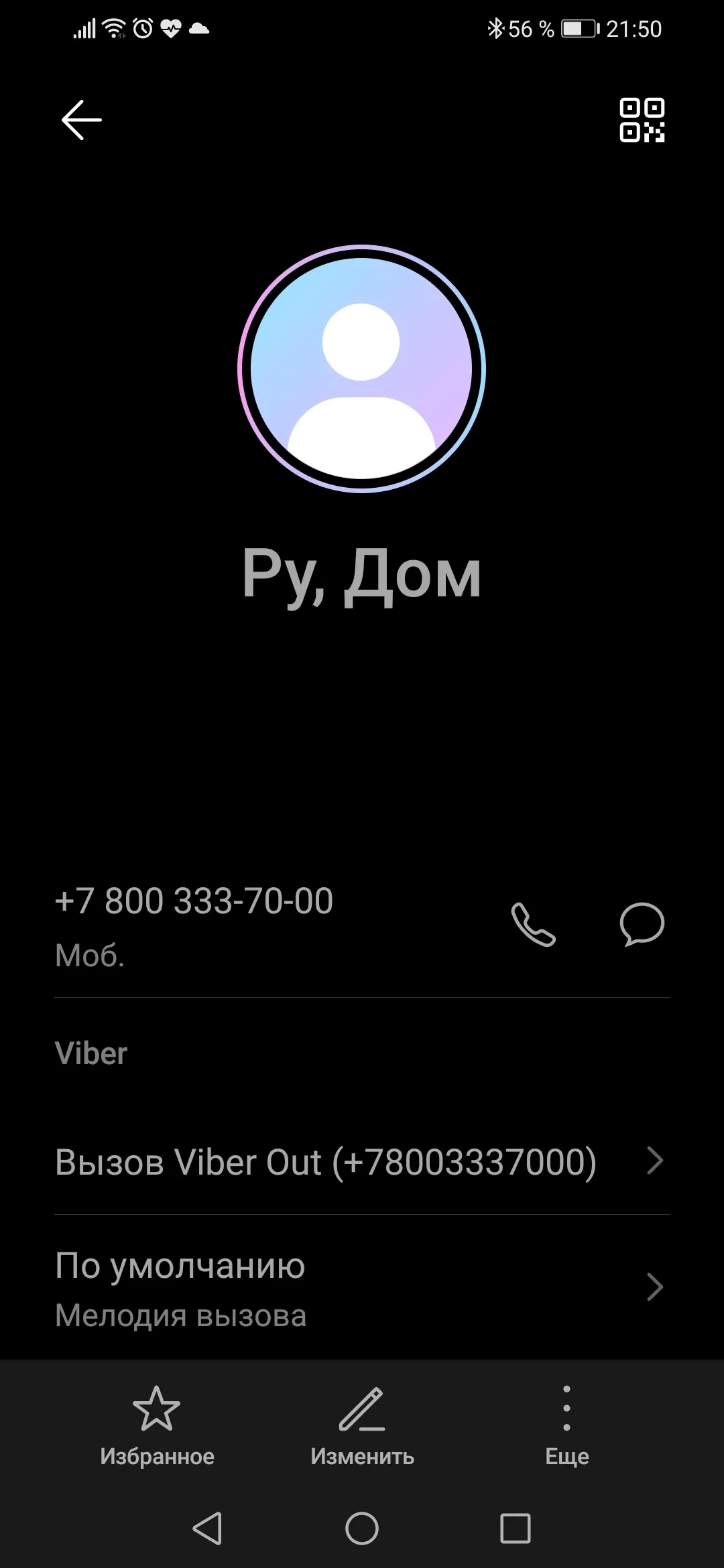The width and height of the screenshot is (724, 1568).
Task: Open Вызов Viber Out row
Action: pyautogui.click(x=362, y=1161)
